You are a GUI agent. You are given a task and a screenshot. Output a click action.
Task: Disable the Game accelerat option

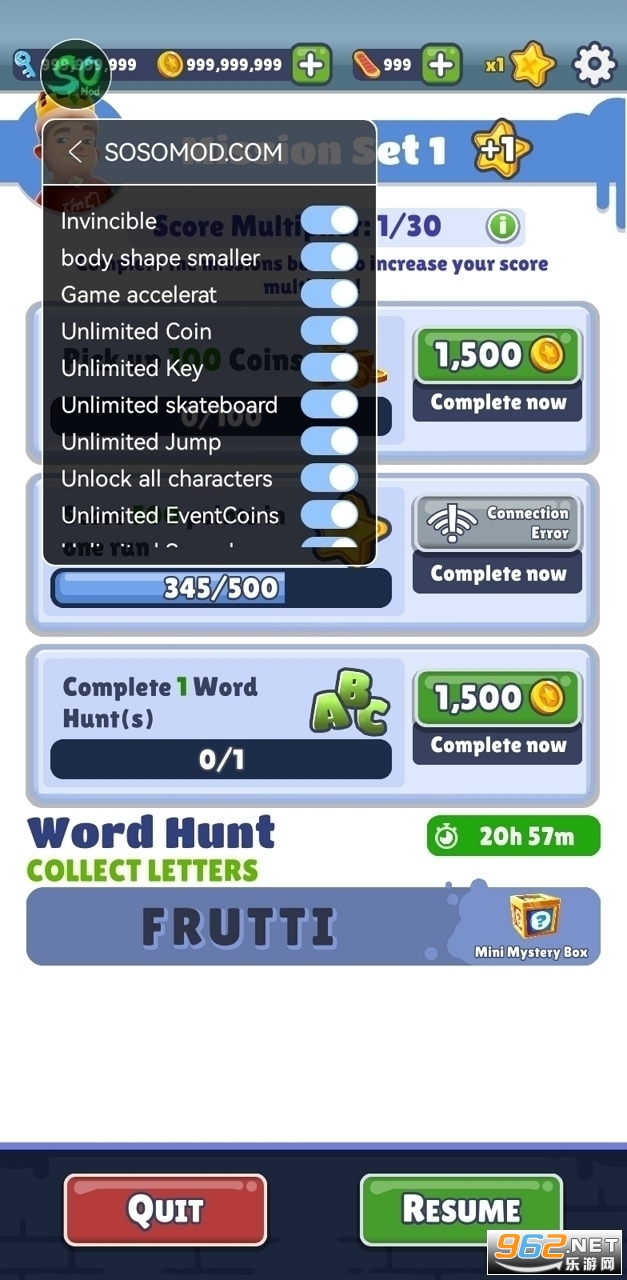coord(329,294)
